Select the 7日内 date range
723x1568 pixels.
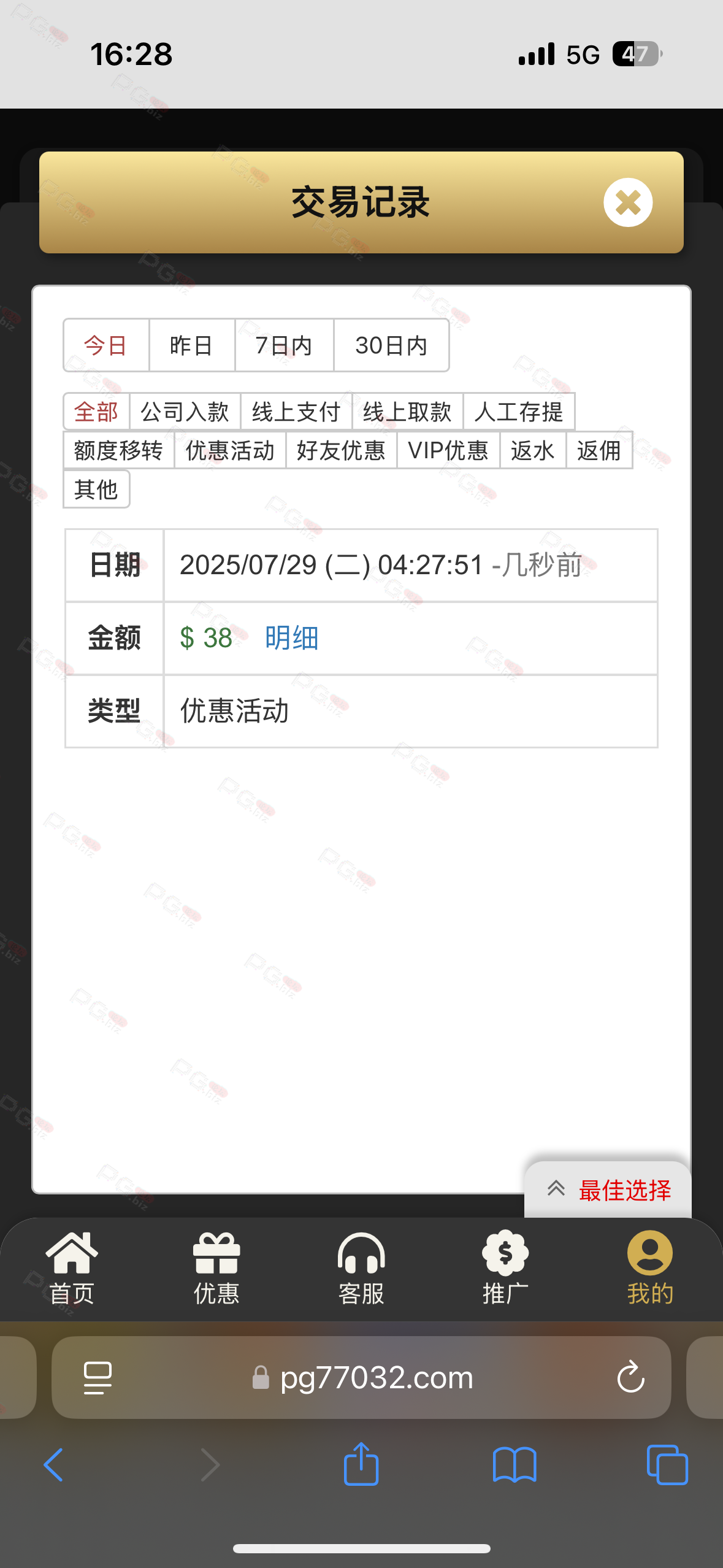click(284, 345)
